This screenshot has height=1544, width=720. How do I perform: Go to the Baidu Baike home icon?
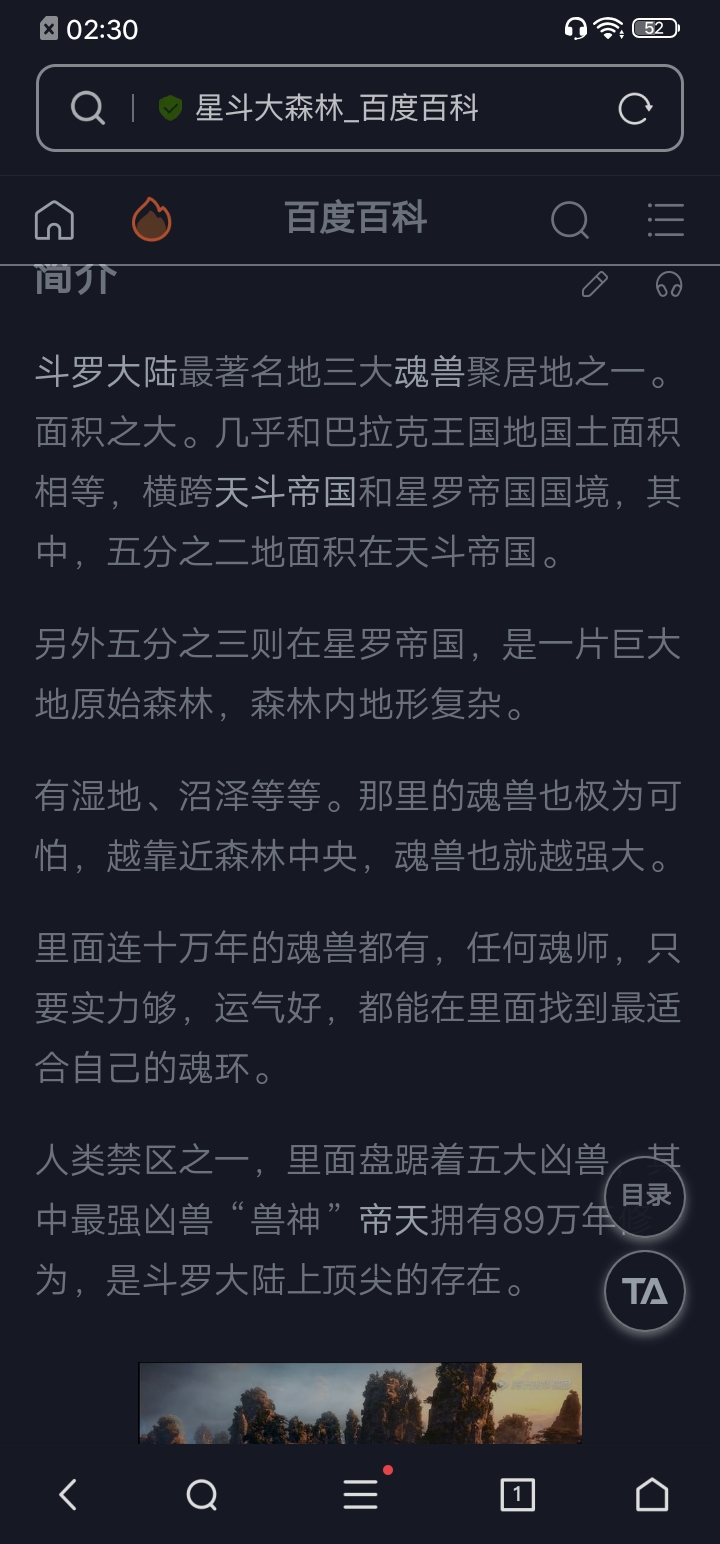pyautogui.click(x=54, y=219)
